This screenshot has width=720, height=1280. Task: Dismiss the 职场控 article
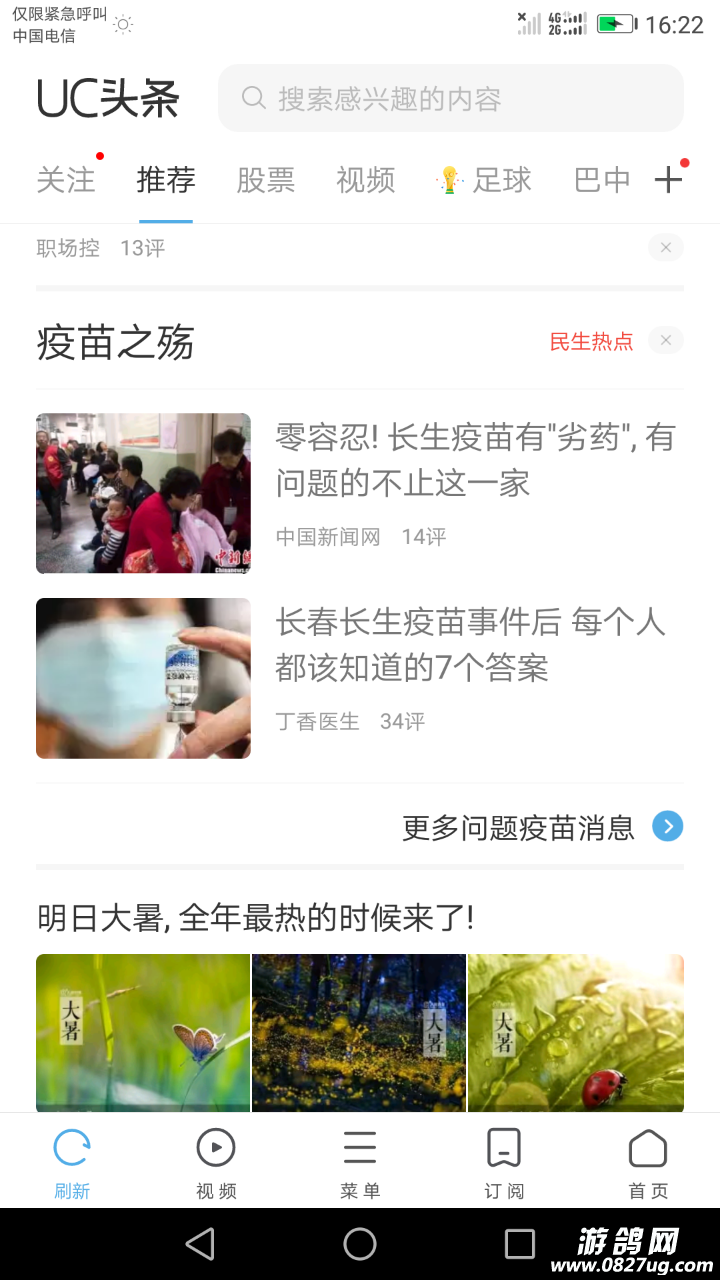click(665, 247)
